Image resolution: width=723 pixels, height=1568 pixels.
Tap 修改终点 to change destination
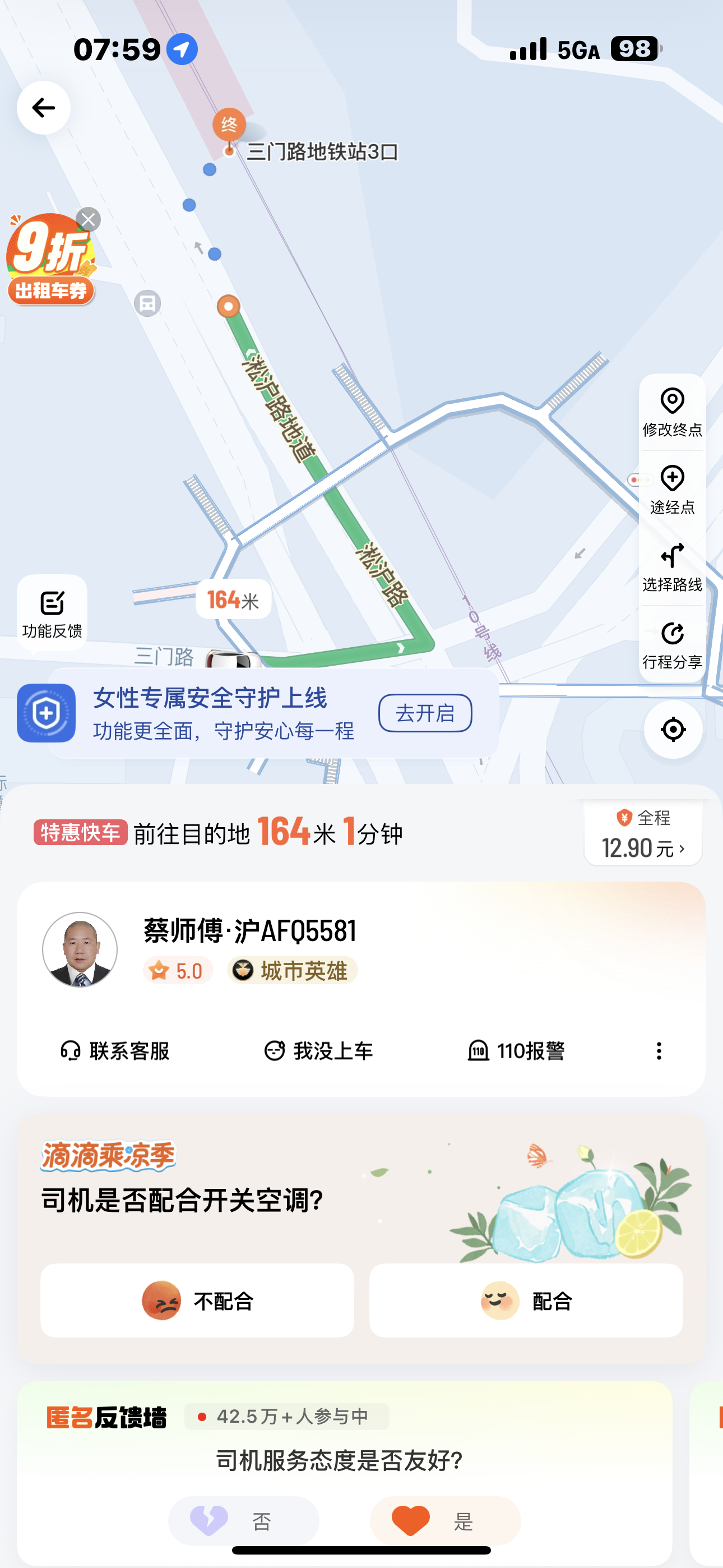(672, 412)
